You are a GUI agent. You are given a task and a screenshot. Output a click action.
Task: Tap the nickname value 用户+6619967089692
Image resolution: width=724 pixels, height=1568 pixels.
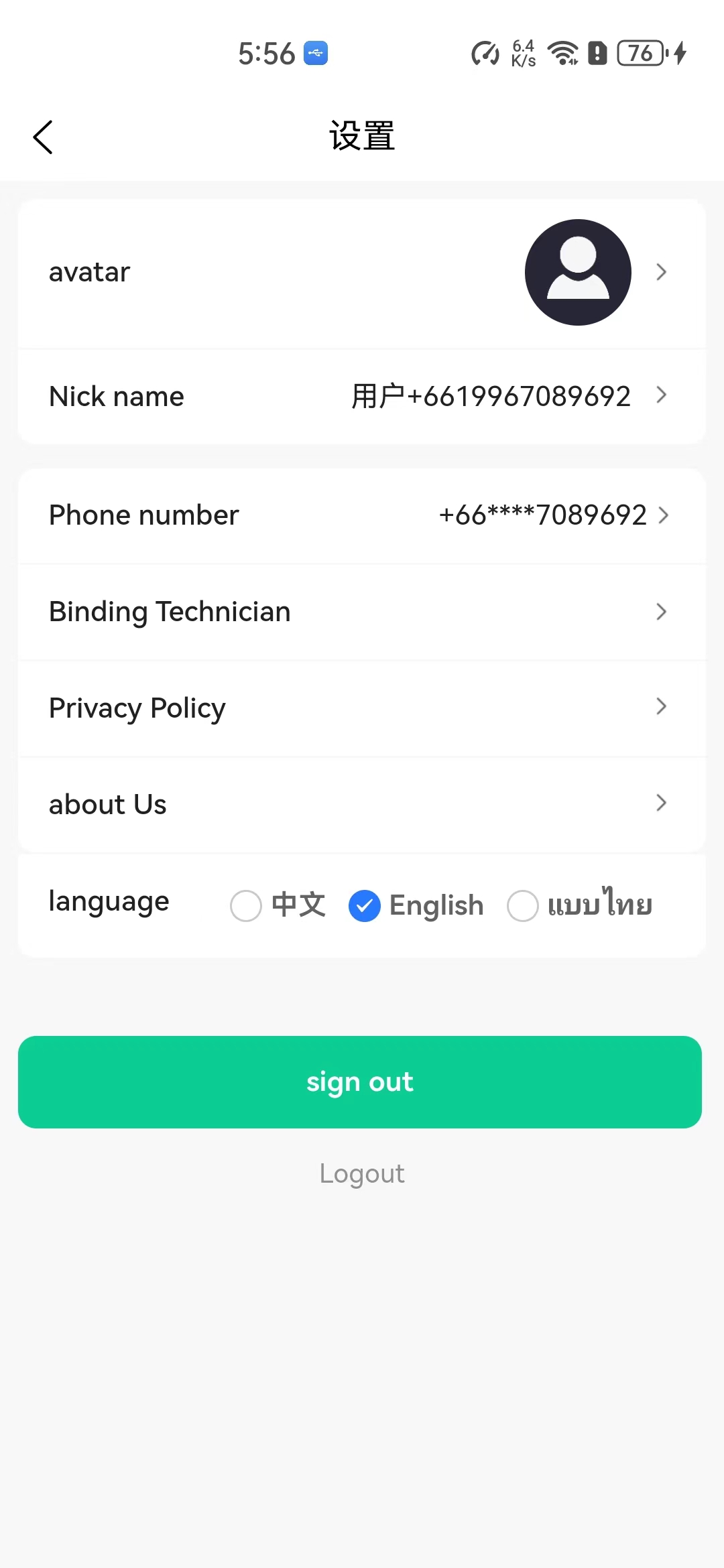[x=490, y=395]
